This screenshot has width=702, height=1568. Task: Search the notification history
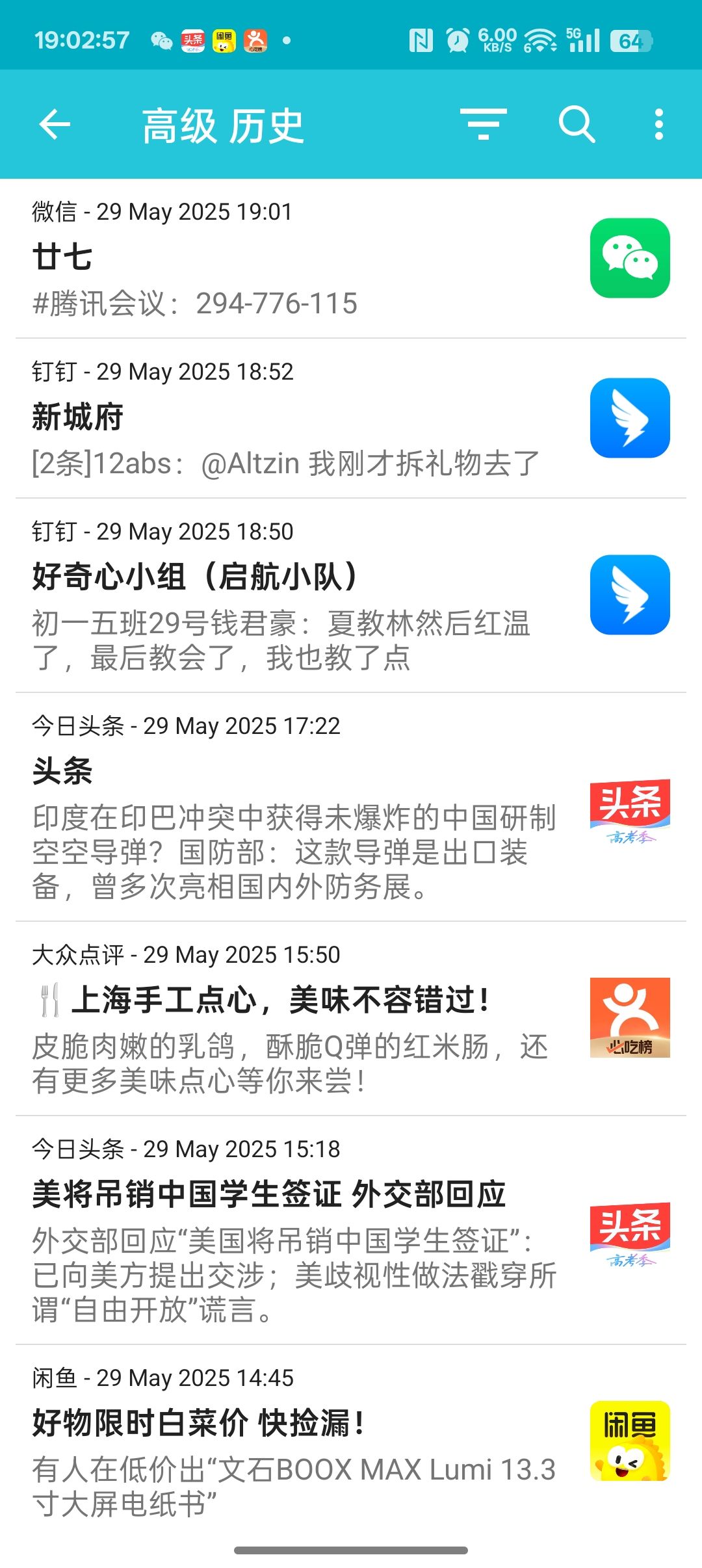577,124
